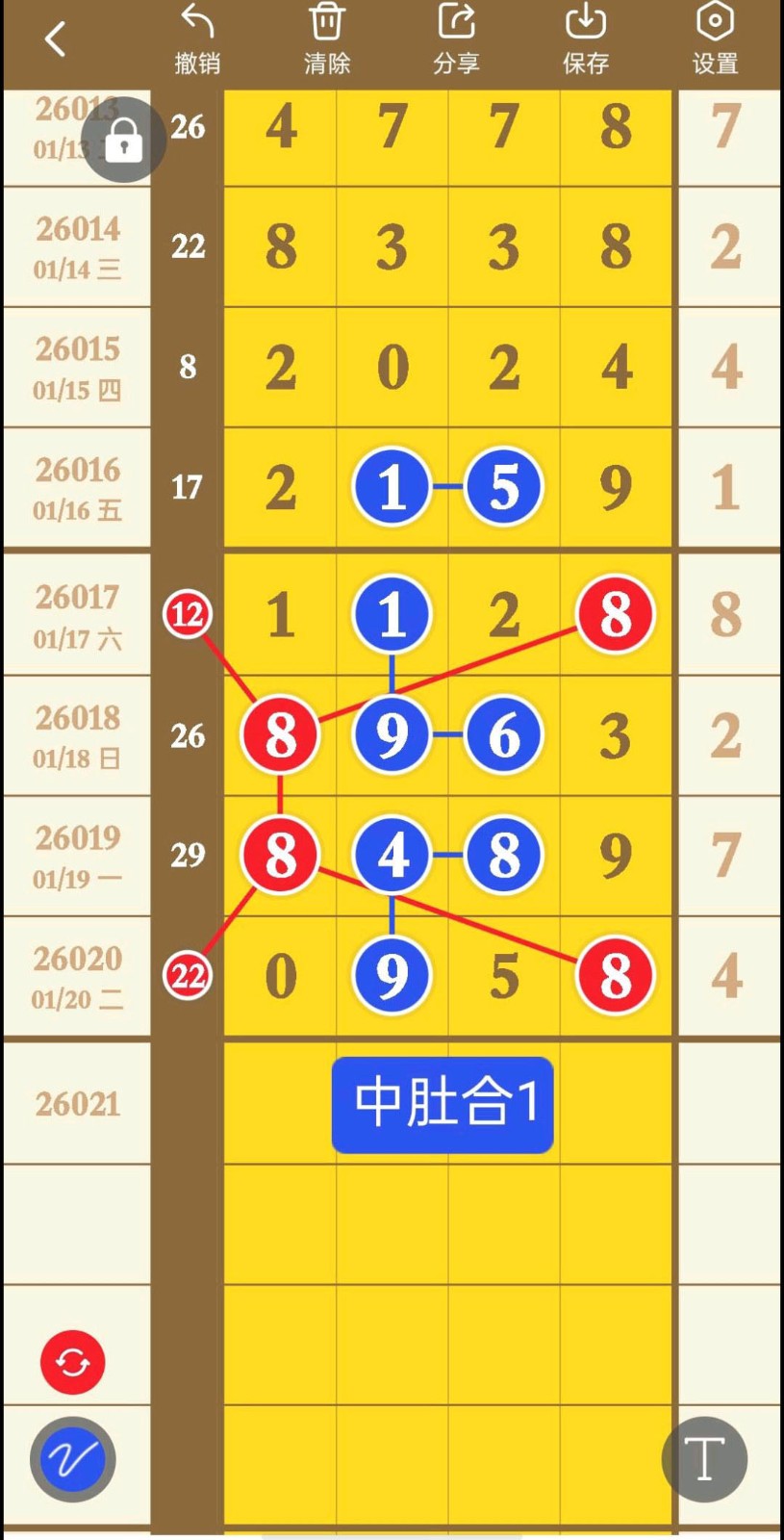Open 设置 settings

click(715, 40)
